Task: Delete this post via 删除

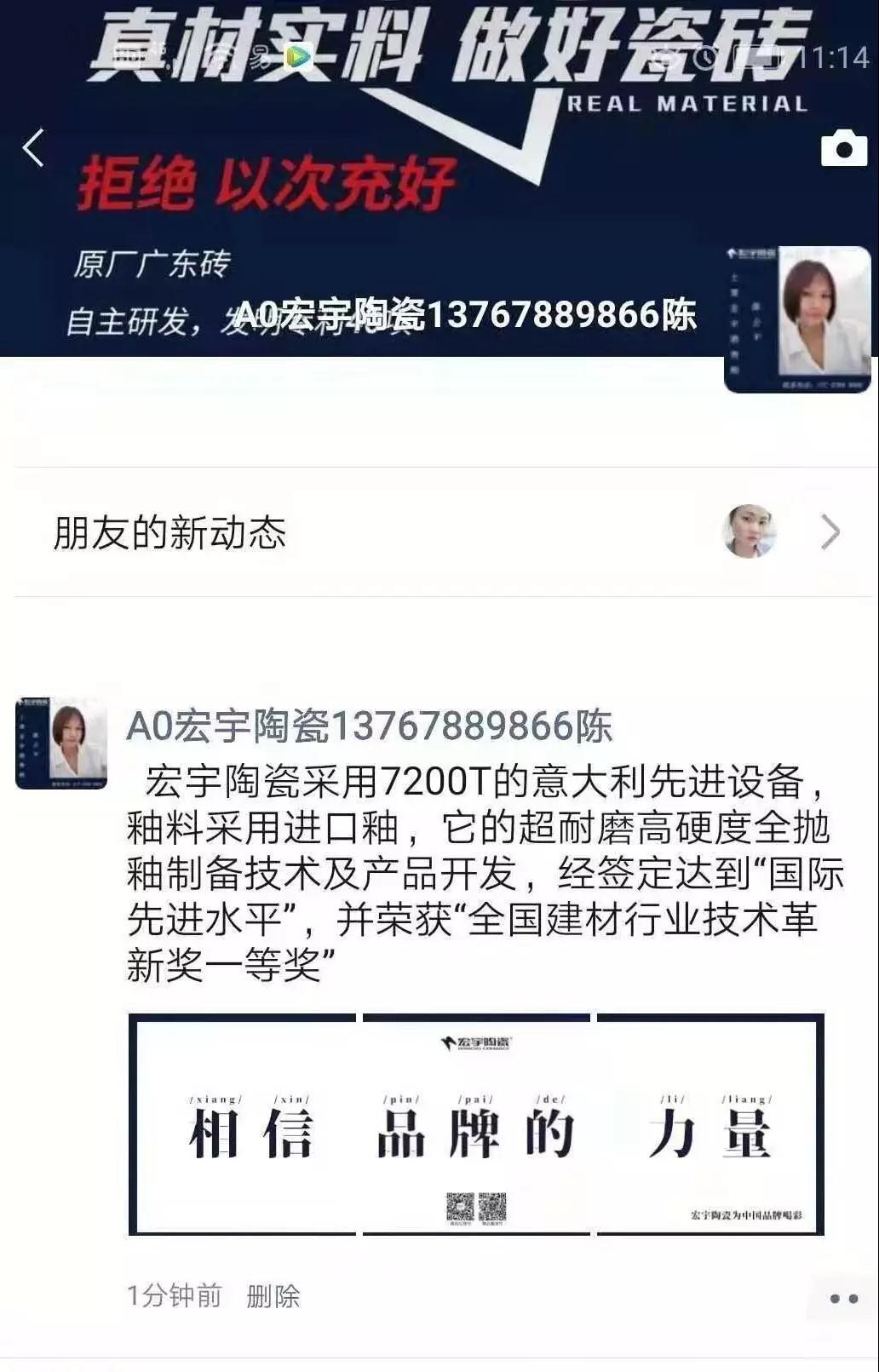Action: [x=273, y=1296]
